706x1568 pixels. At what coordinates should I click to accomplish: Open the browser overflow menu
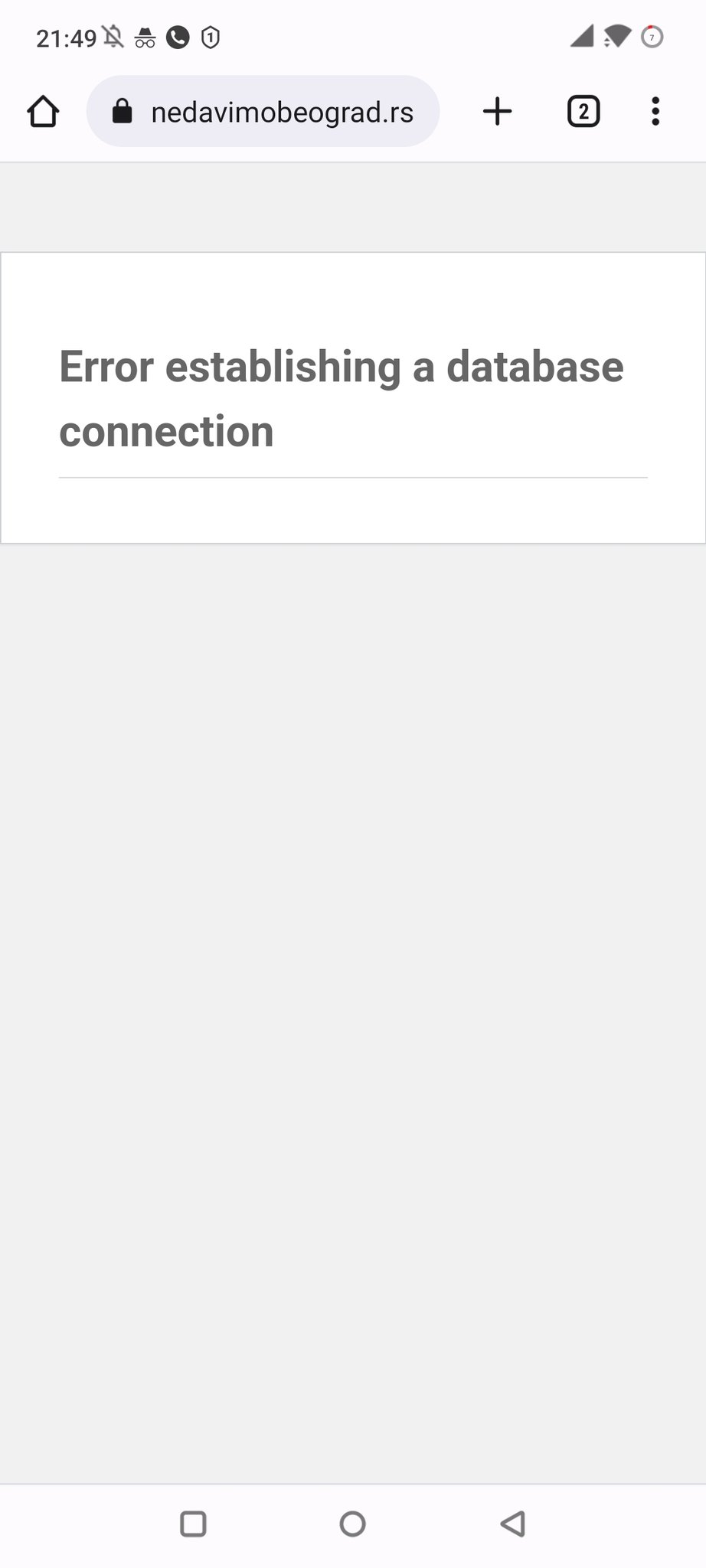click(655, 112)
